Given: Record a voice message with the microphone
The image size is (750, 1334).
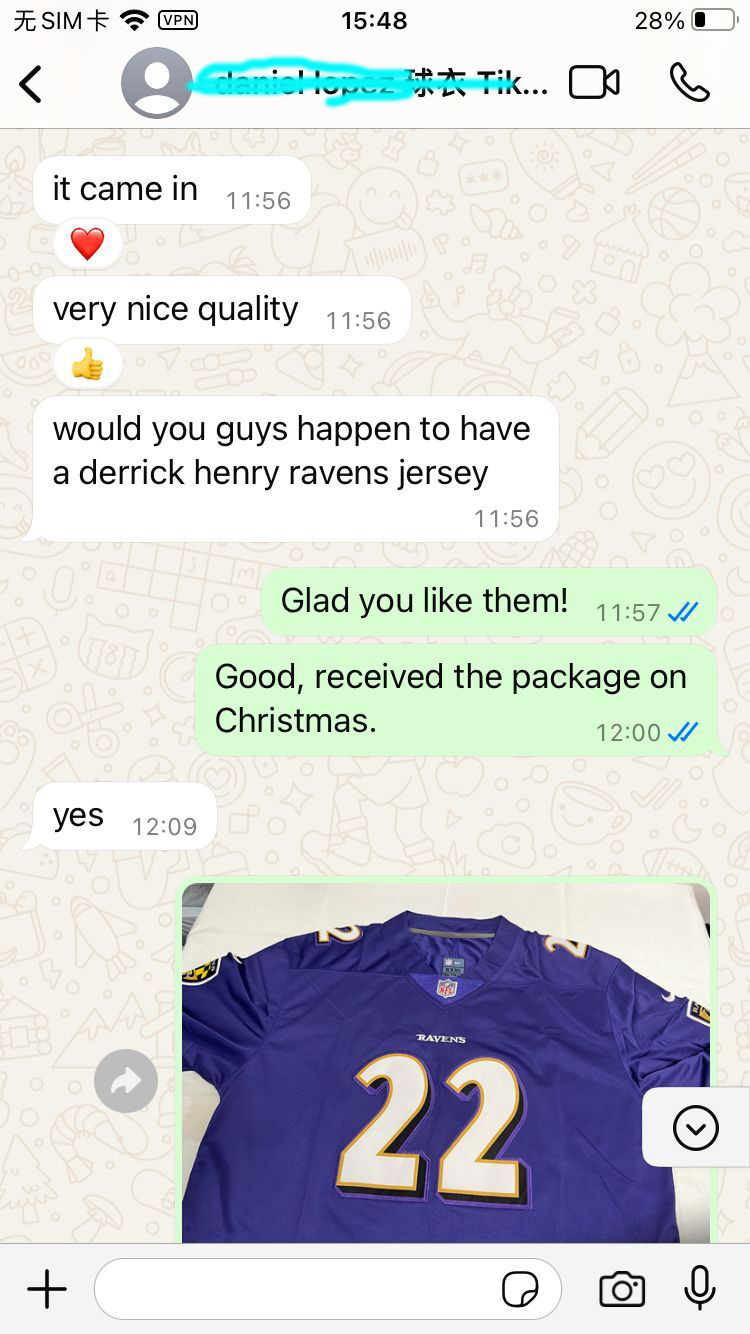Looking at the screenshot, I should 699,1288.
